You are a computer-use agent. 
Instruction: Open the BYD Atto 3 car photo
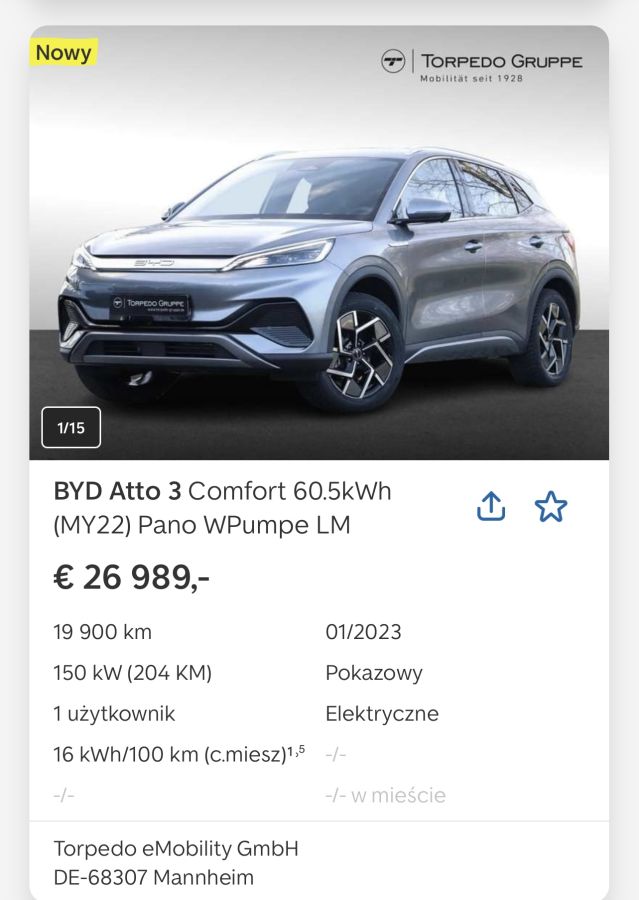[x=319, y=260]
